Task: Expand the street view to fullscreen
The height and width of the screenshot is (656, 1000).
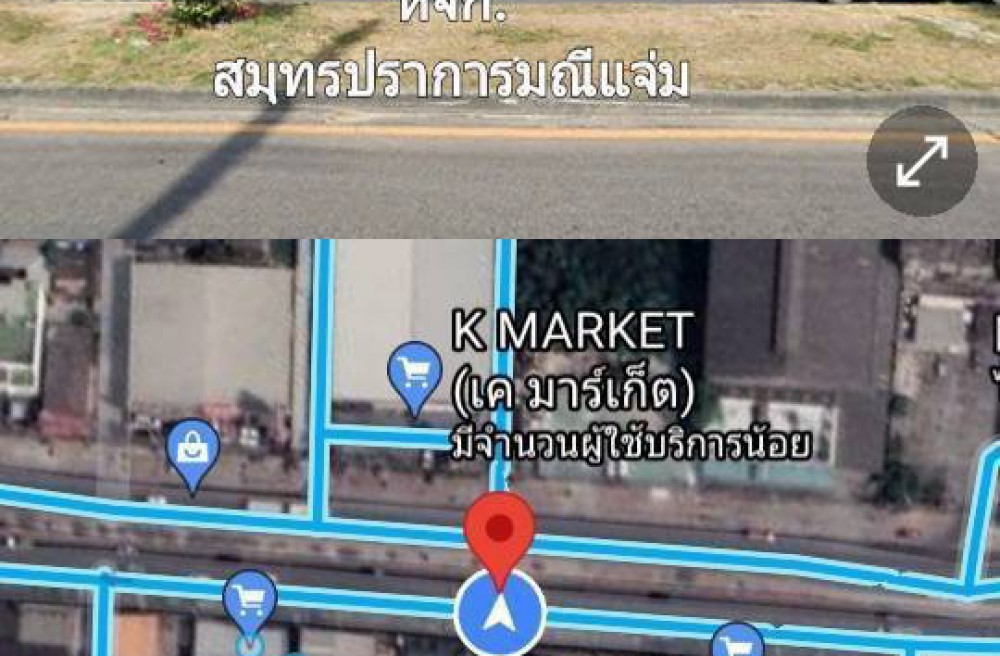Action: pyautogui.click(x=921, y=161)
